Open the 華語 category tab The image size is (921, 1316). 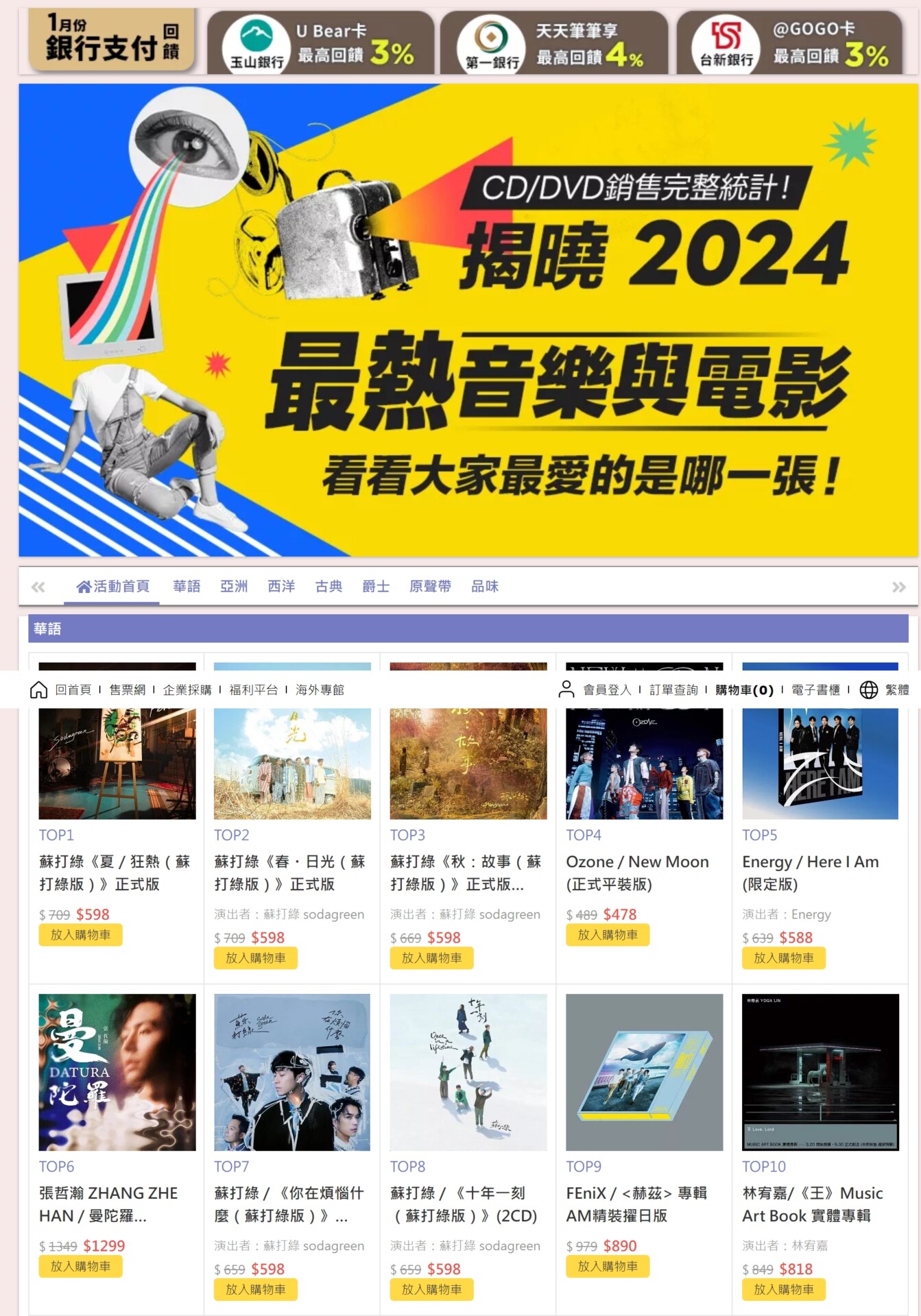187,587
